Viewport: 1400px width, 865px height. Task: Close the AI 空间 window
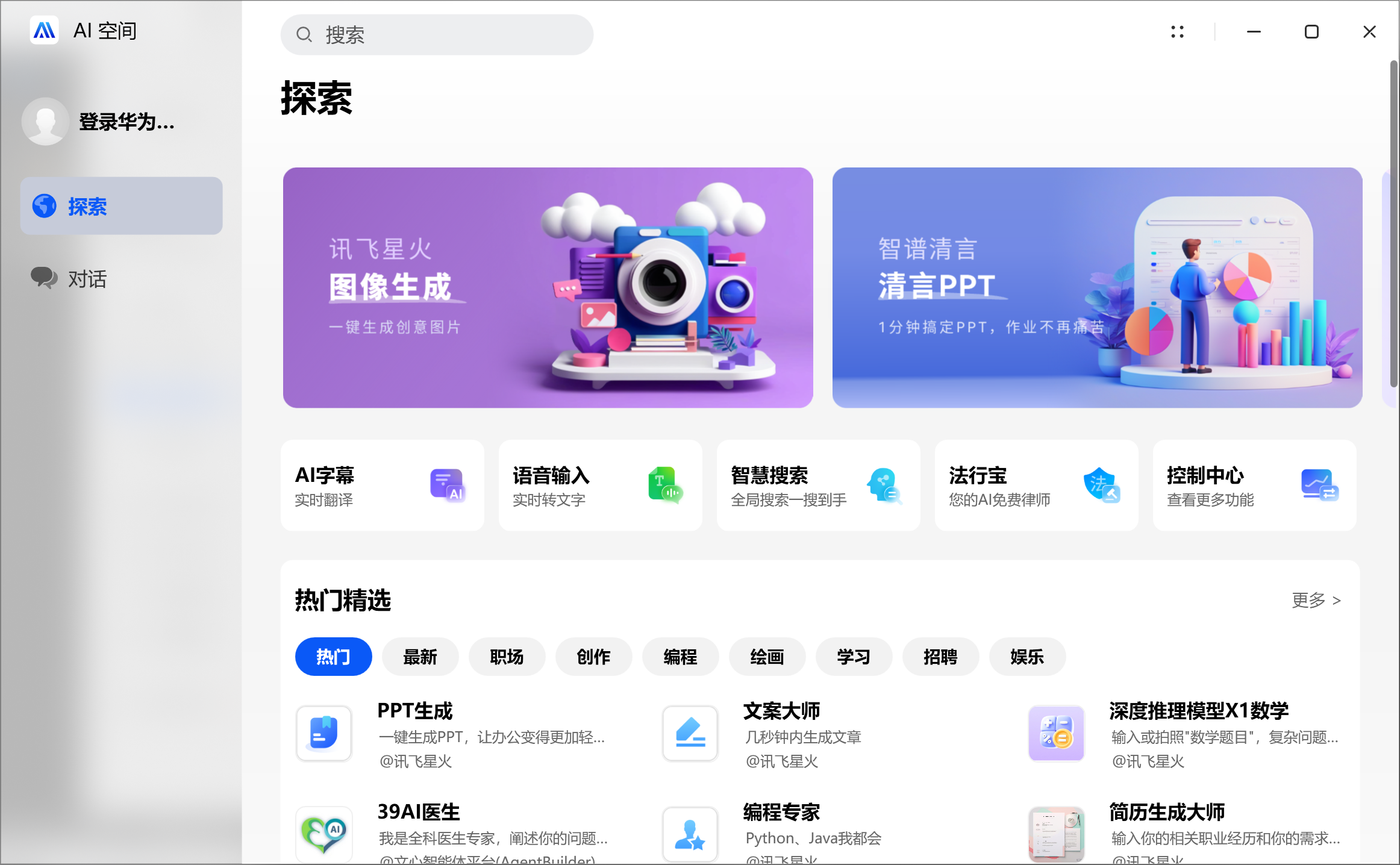pyautogui.click(x=1369, y=32)
